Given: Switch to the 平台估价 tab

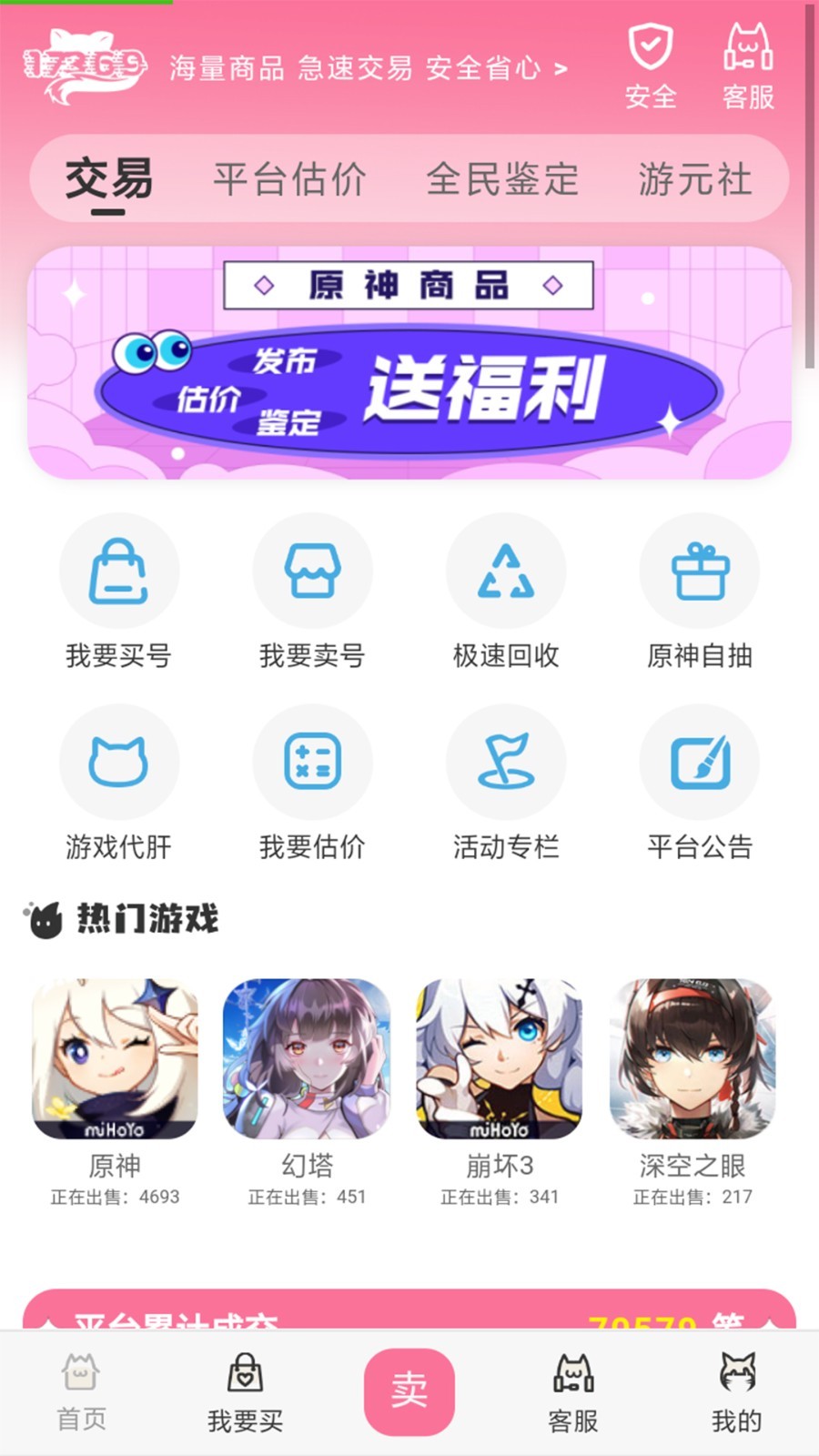Looking at the screenshot, I should point(289,178).
